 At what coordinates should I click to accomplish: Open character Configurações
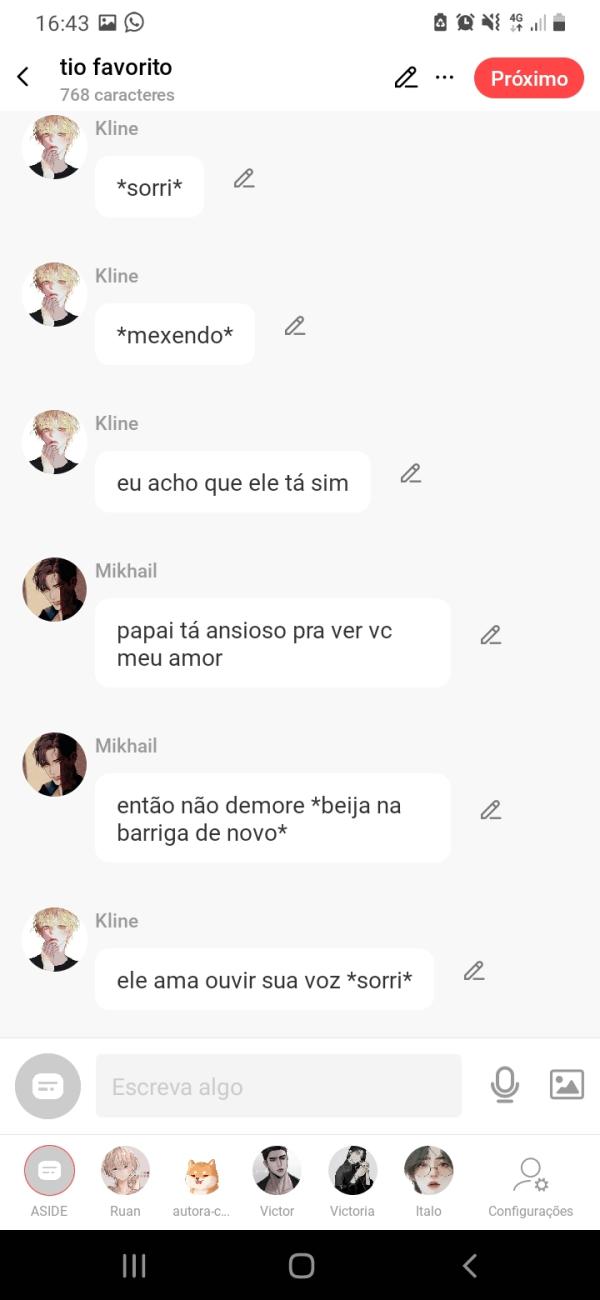pos(530,1178)
